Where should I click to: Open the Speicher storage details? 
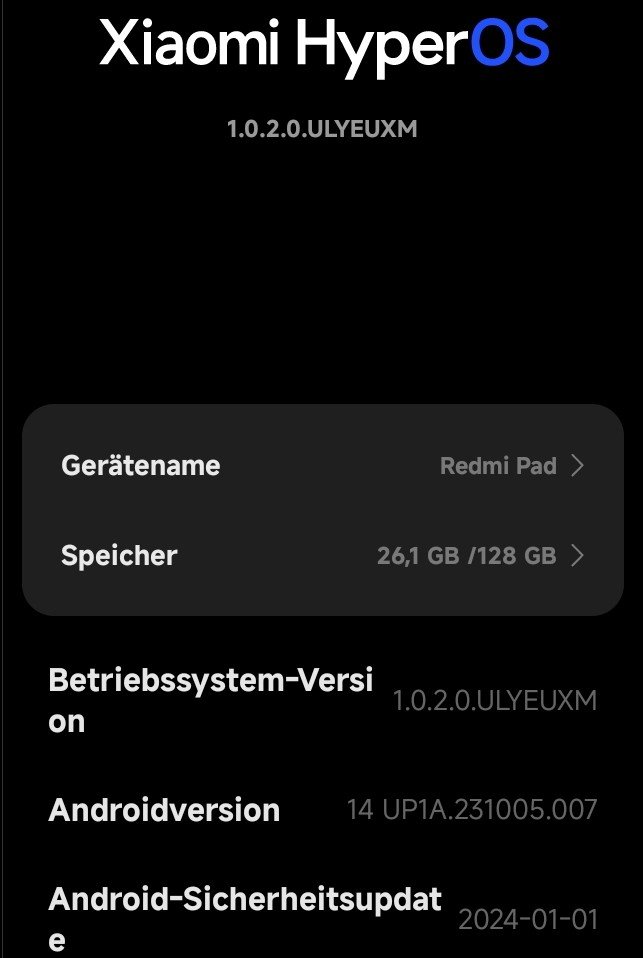point(322,556)
